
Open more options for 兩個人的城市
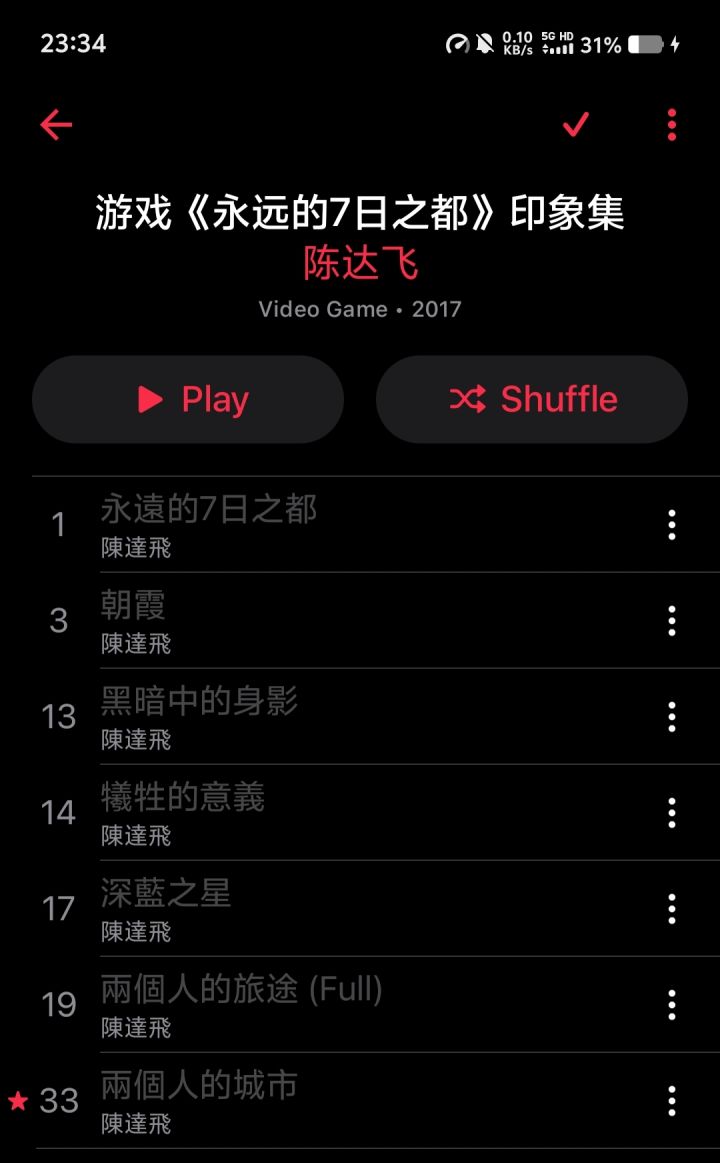point(672,1101)
